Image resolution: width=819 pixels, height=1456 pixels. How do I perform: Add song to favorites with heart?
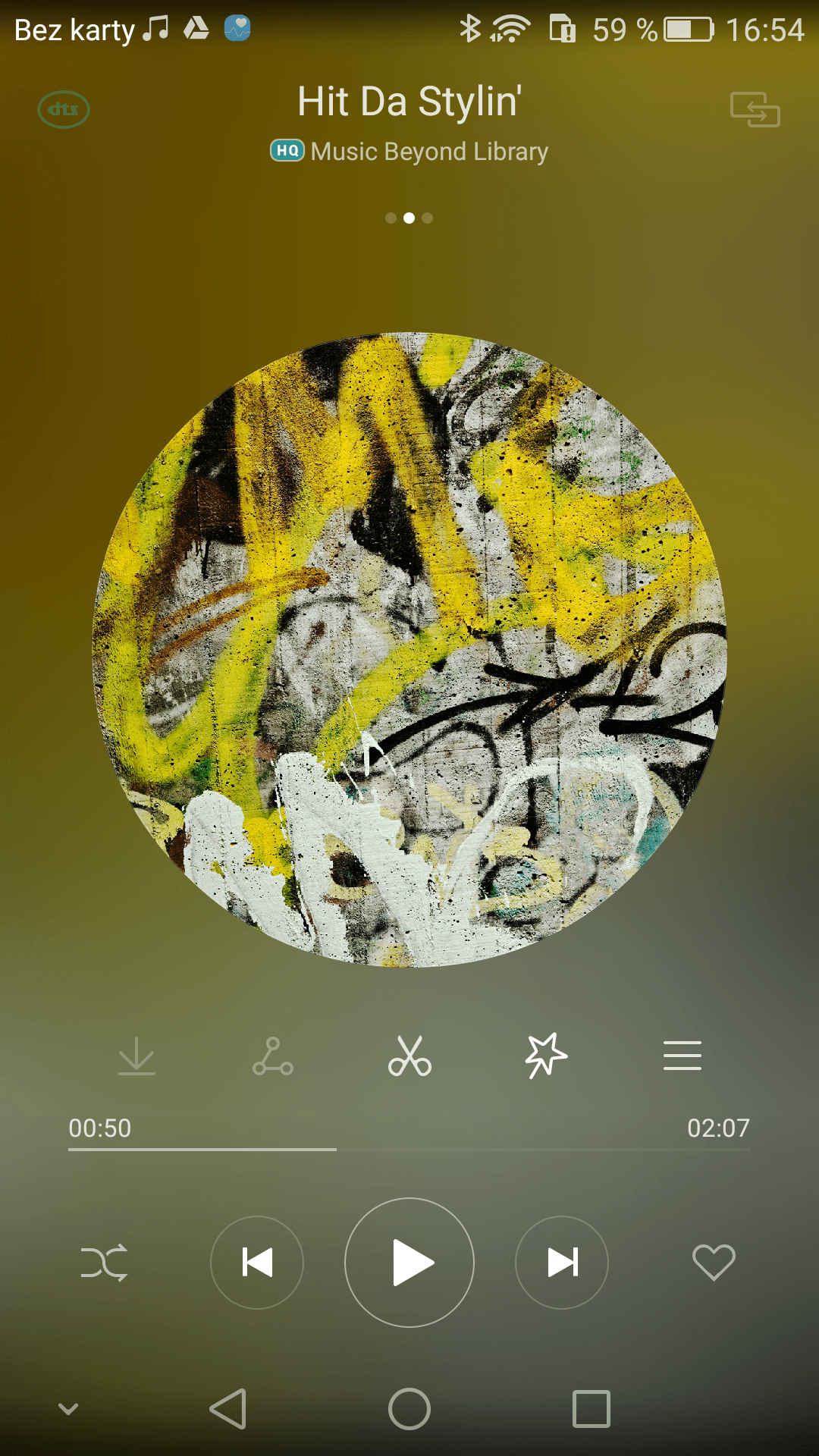tap(714, 1263)
